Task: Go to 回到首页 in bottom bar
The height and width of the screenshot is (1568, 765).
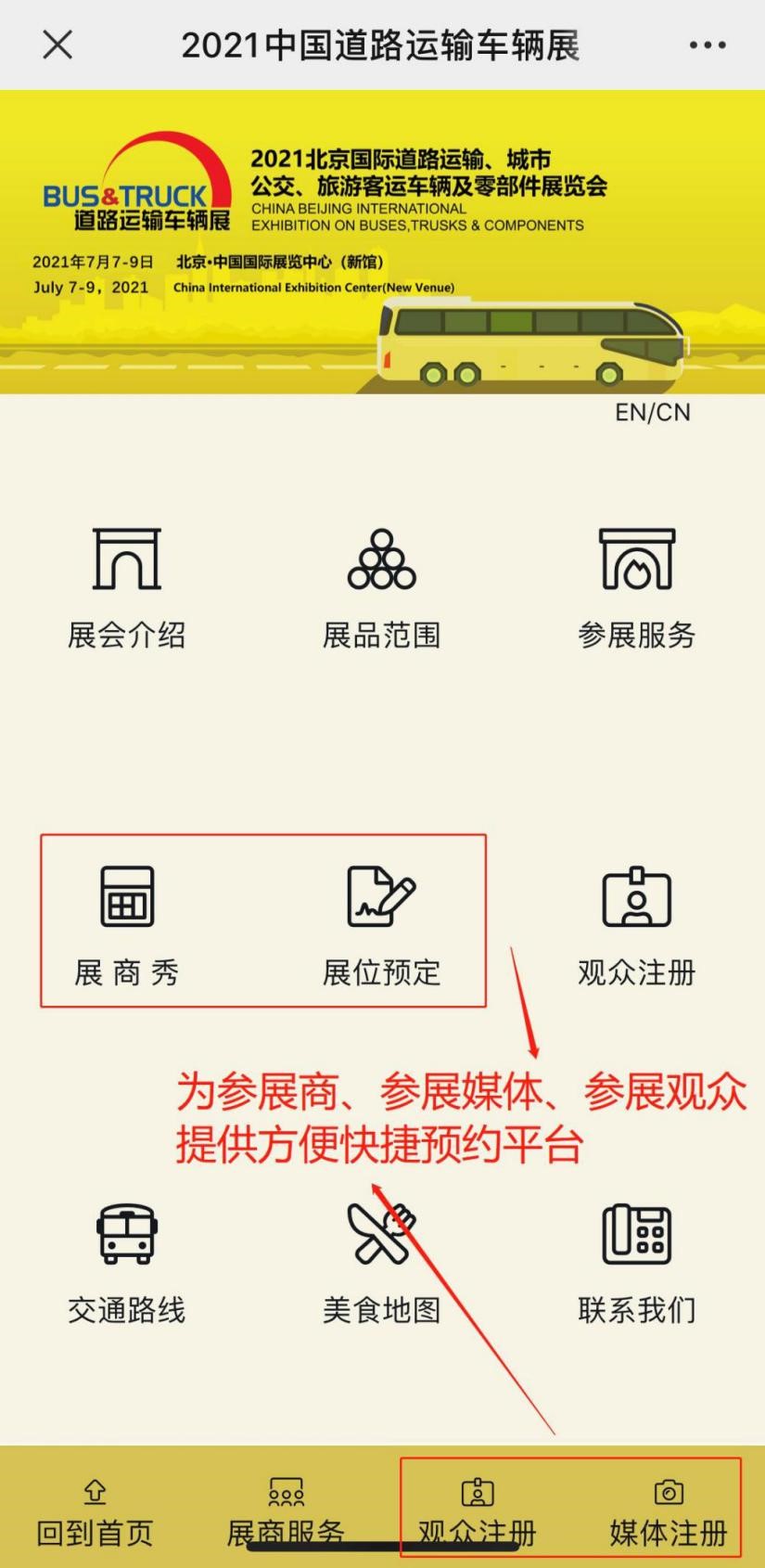Action: 95,1512
